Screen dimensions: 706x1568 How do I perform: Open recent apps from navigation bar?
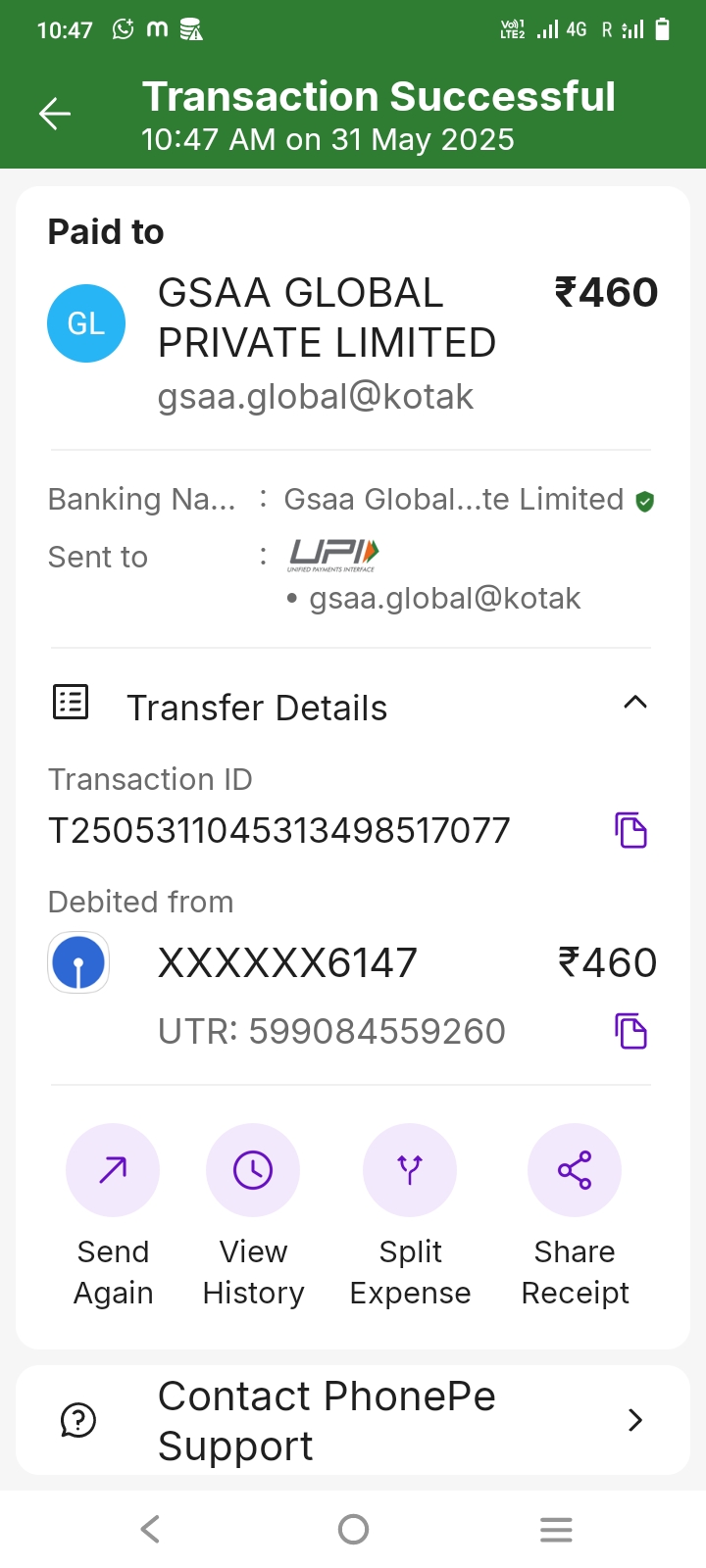(556, 1529)
